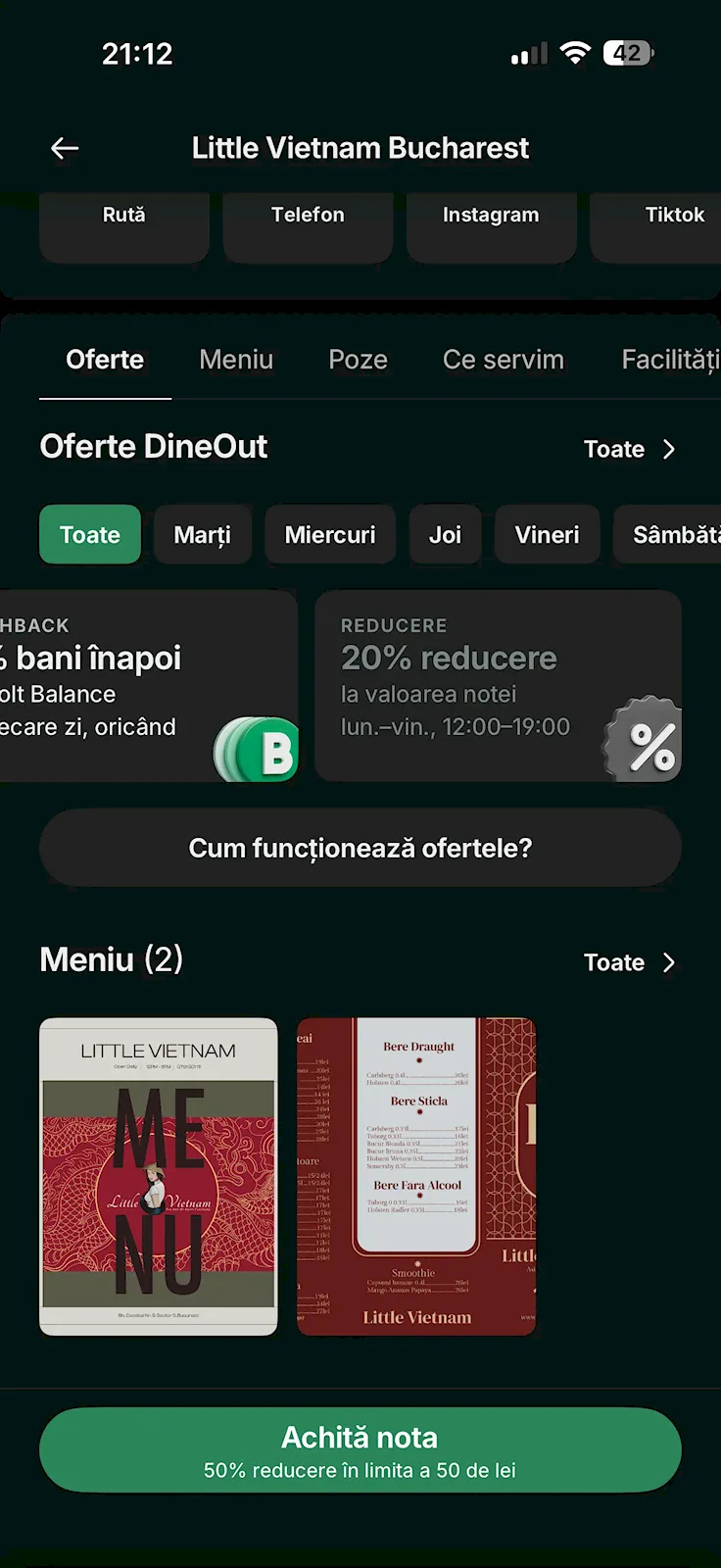
Task: Filter offers by Joi
Action: [x=445, y=535]
